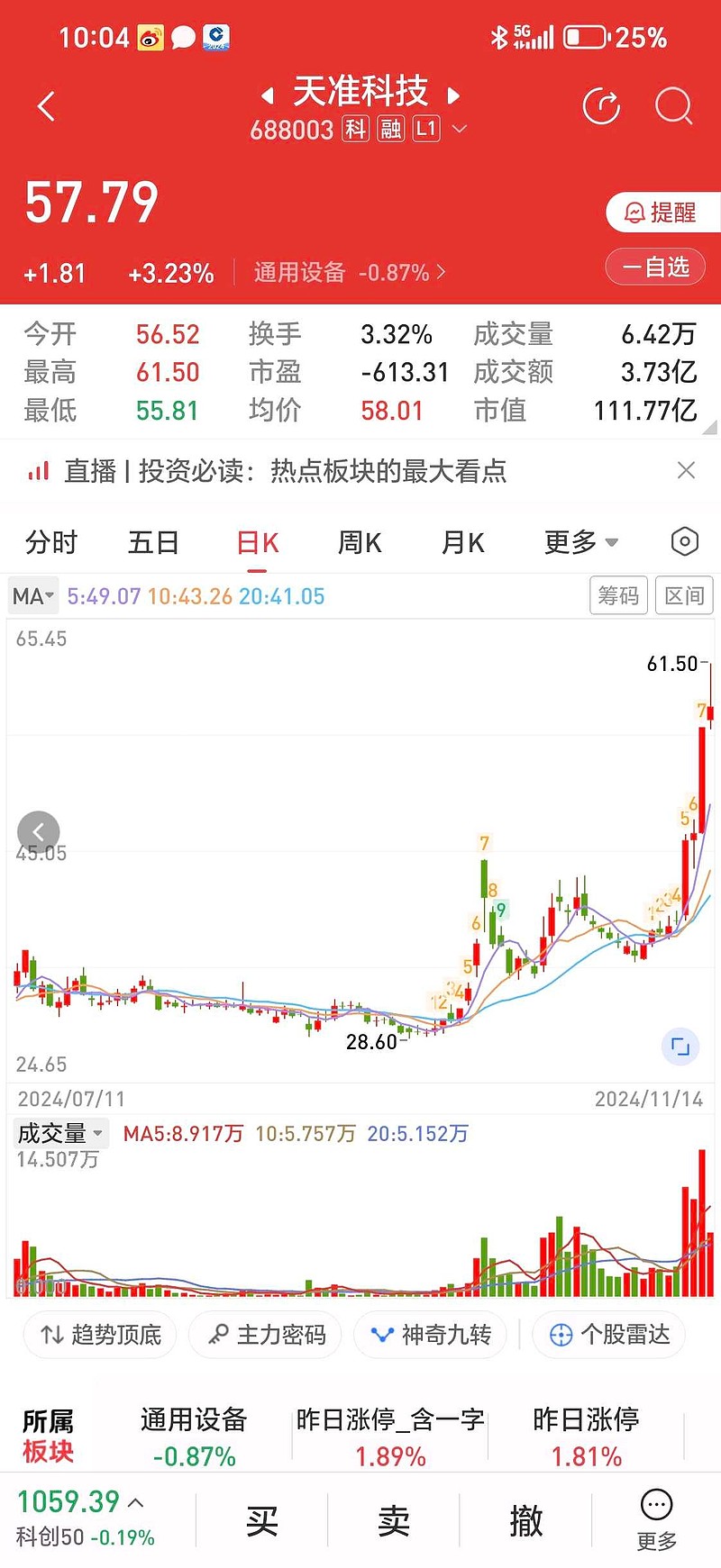Image resolution: width=721 pixels, height=1568 pixels.
Task: Tap the 卖 sell button
Action: coord(394,1521)
